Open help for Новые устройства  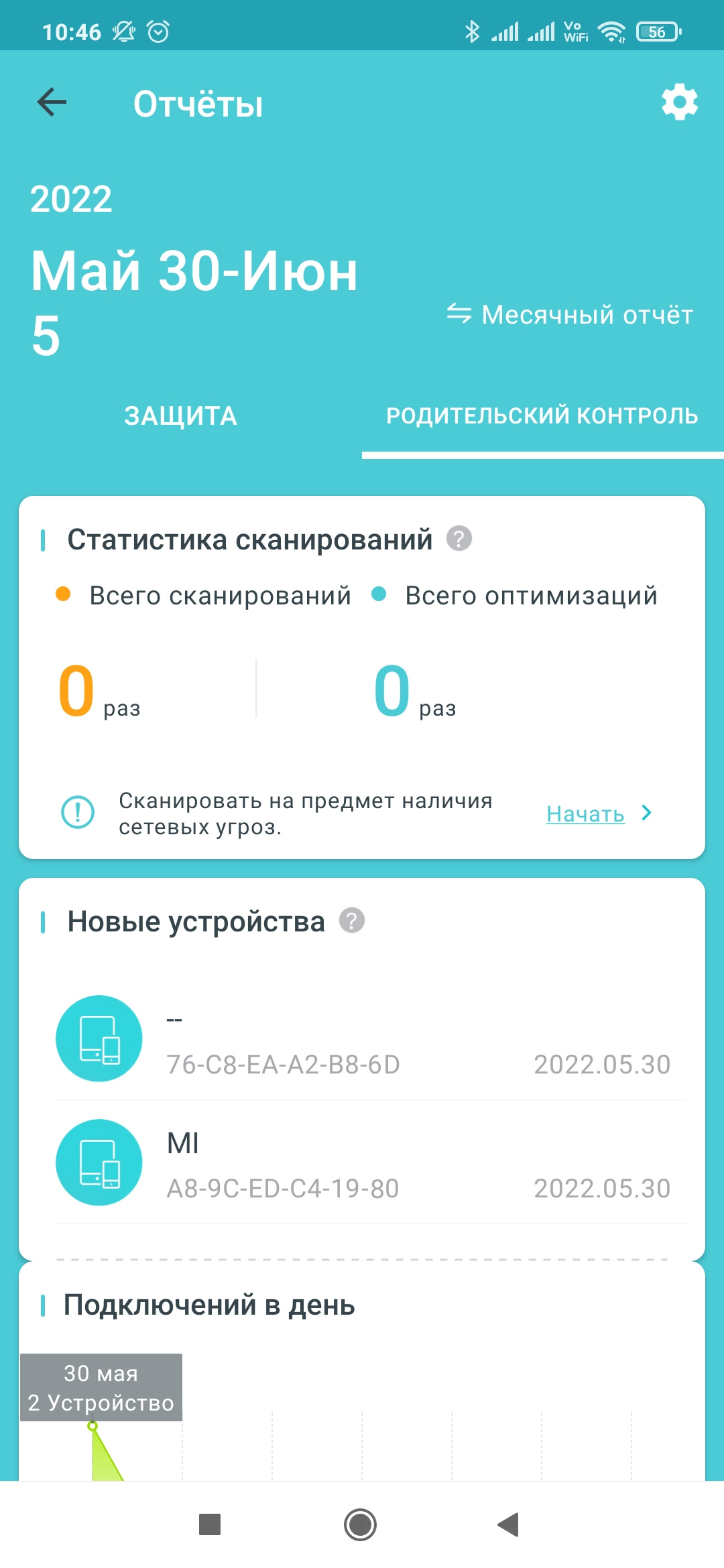pos(352,921)
